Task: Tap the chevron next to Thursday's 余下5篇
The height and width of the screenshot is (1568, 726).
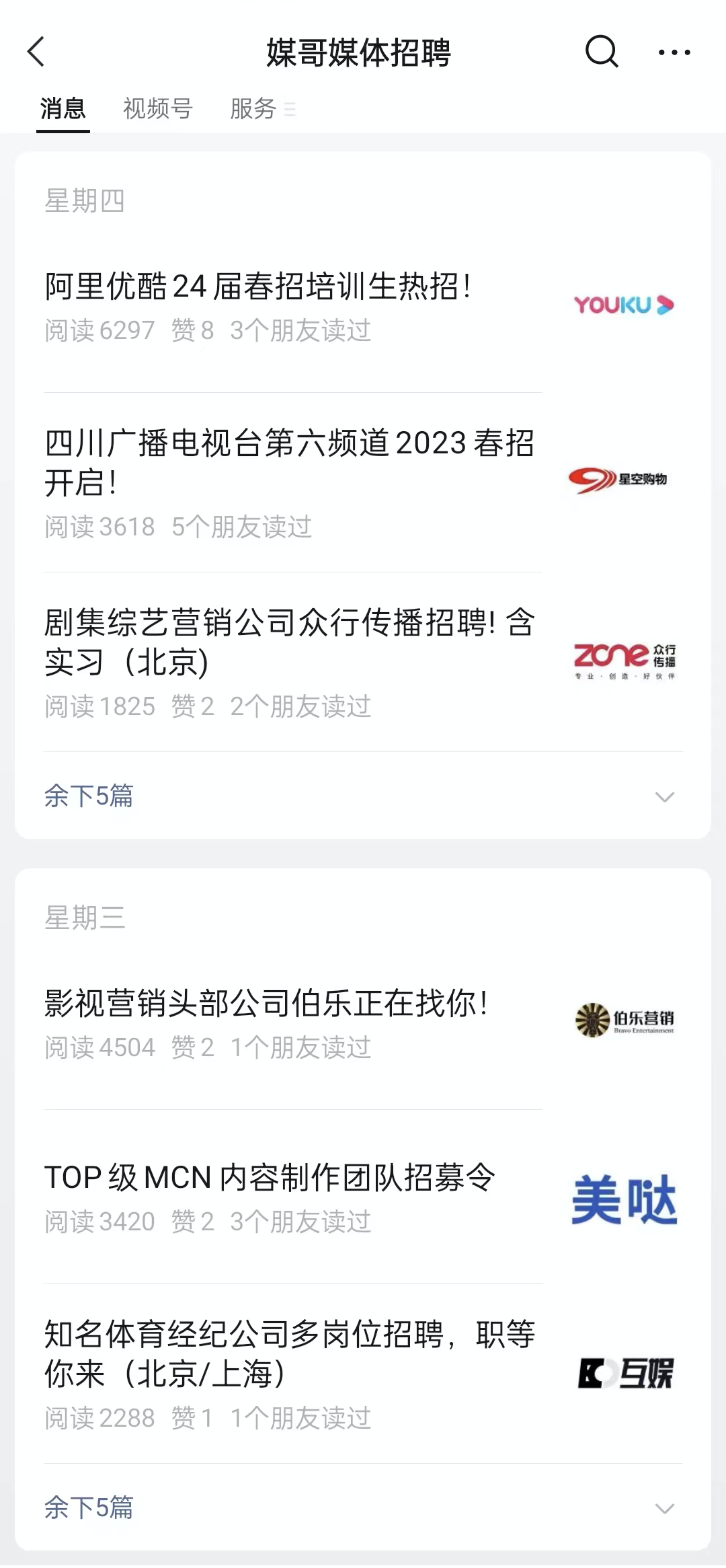Action: click(665, 796)
